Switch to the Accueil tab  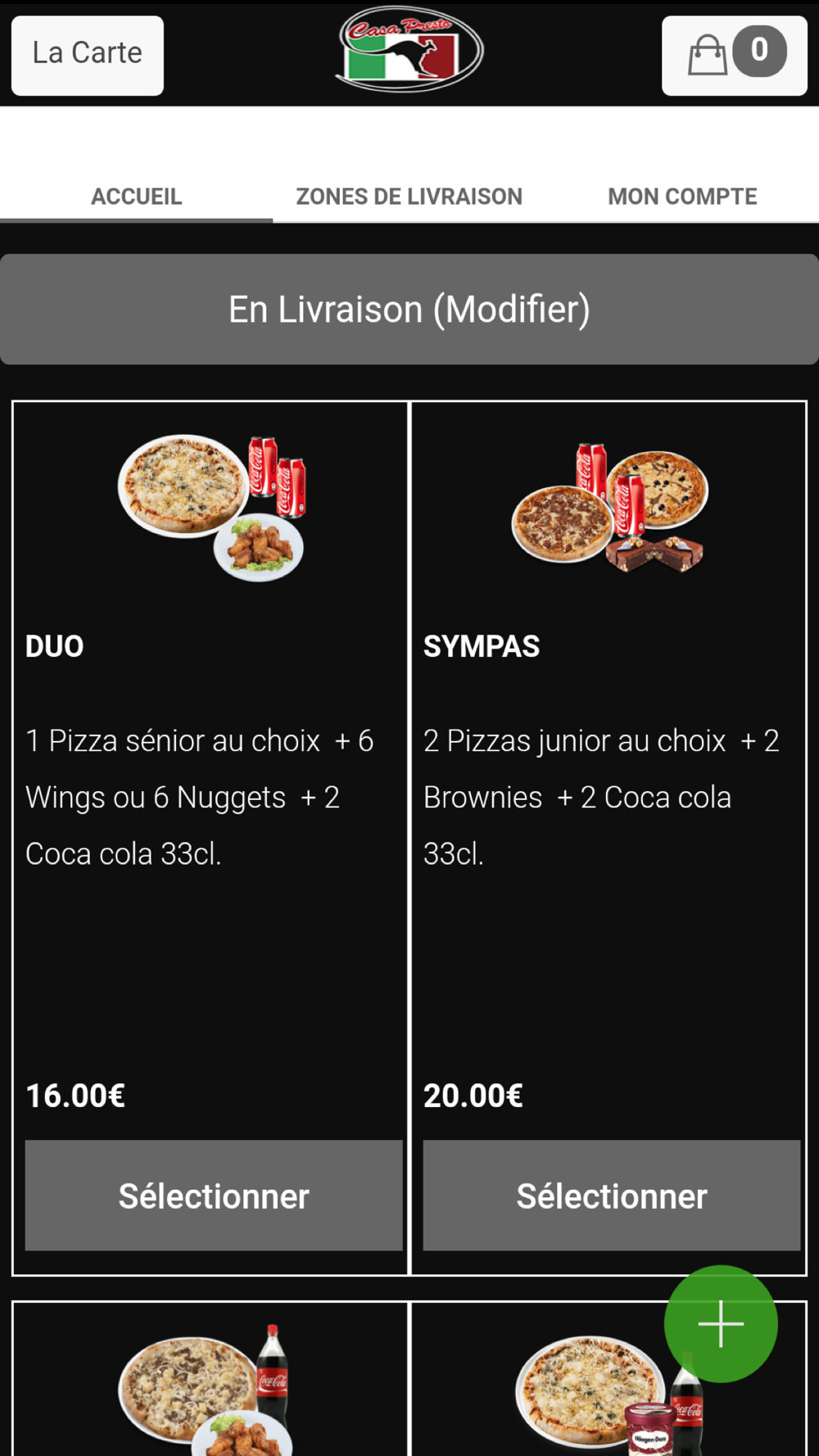pos(136,197)
